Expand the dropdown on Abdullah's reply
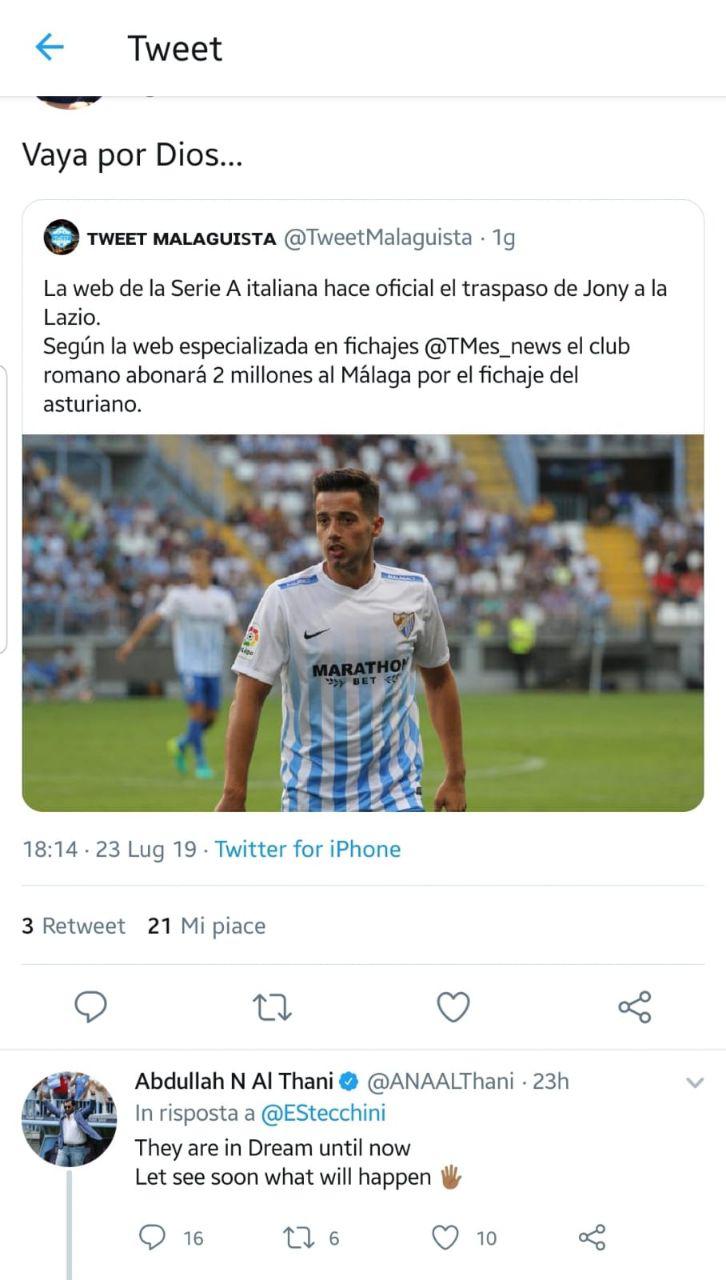 point(694,1083)
